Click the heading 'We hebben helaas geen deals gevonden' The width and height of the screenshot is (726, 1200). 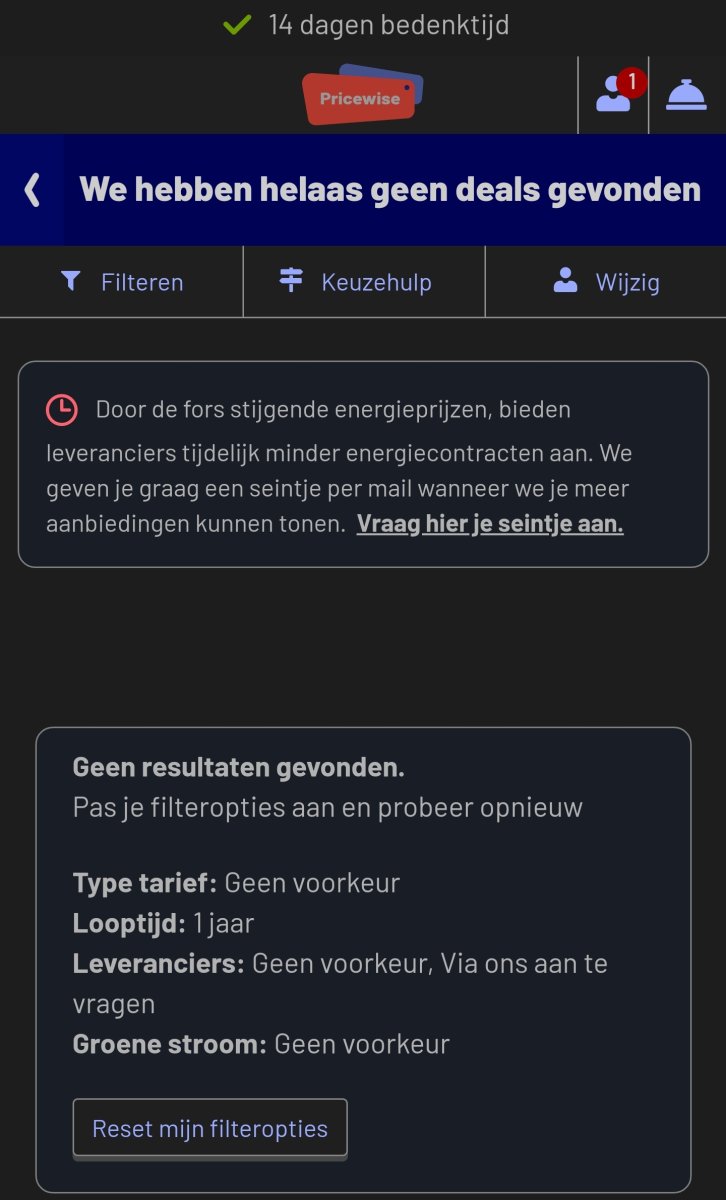coord(393,189)
